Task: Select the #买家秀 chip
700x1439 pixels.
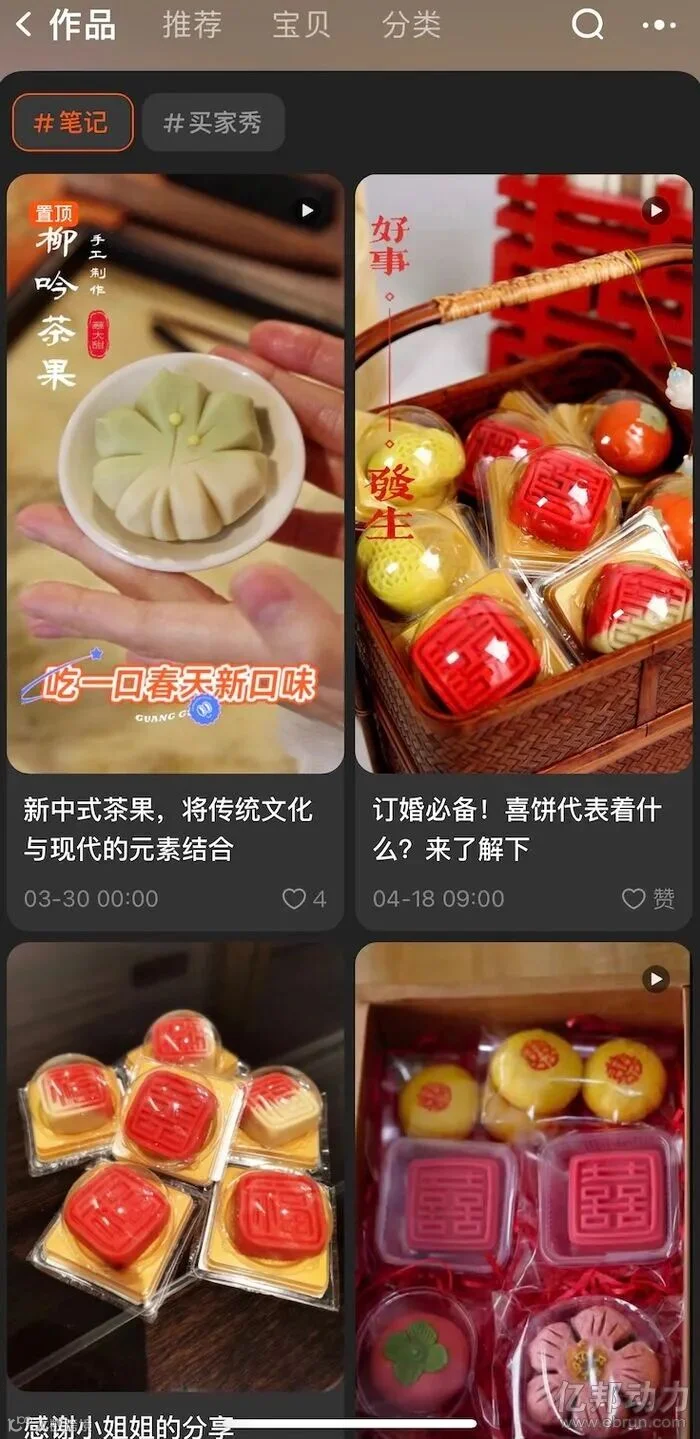Action: point(213,123)
